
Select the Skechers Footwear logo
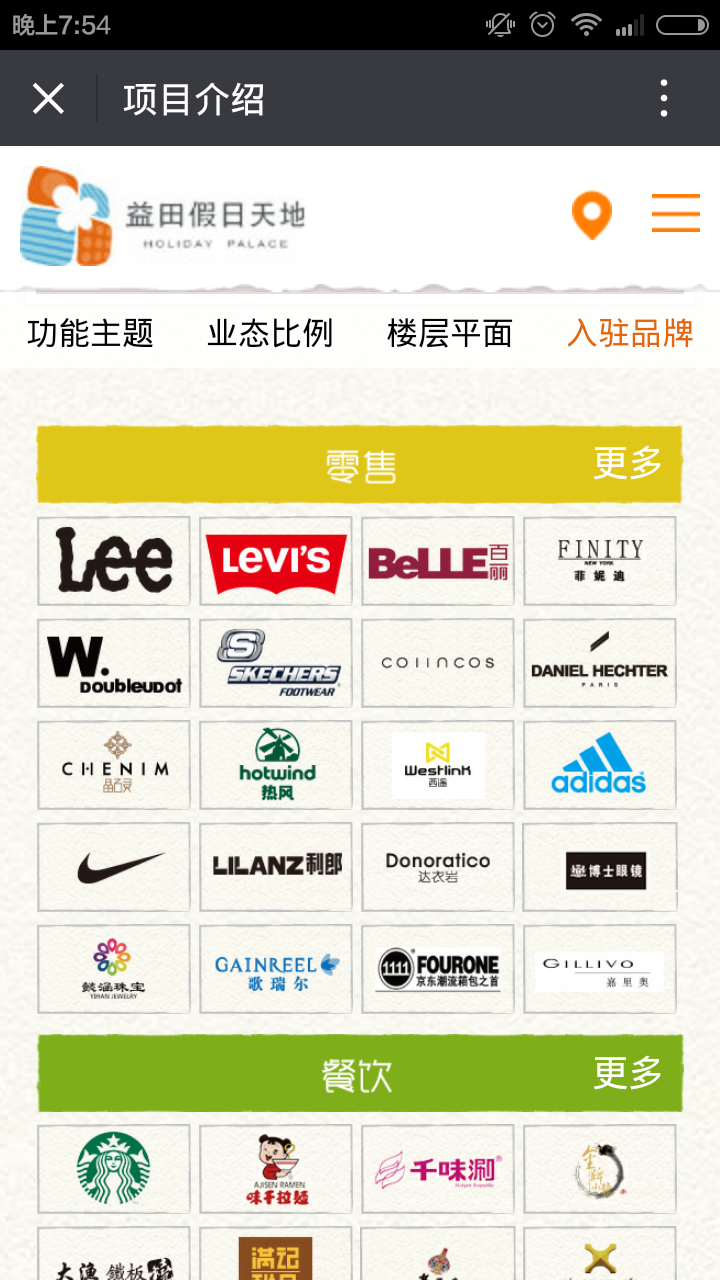(x=275, y=663)
